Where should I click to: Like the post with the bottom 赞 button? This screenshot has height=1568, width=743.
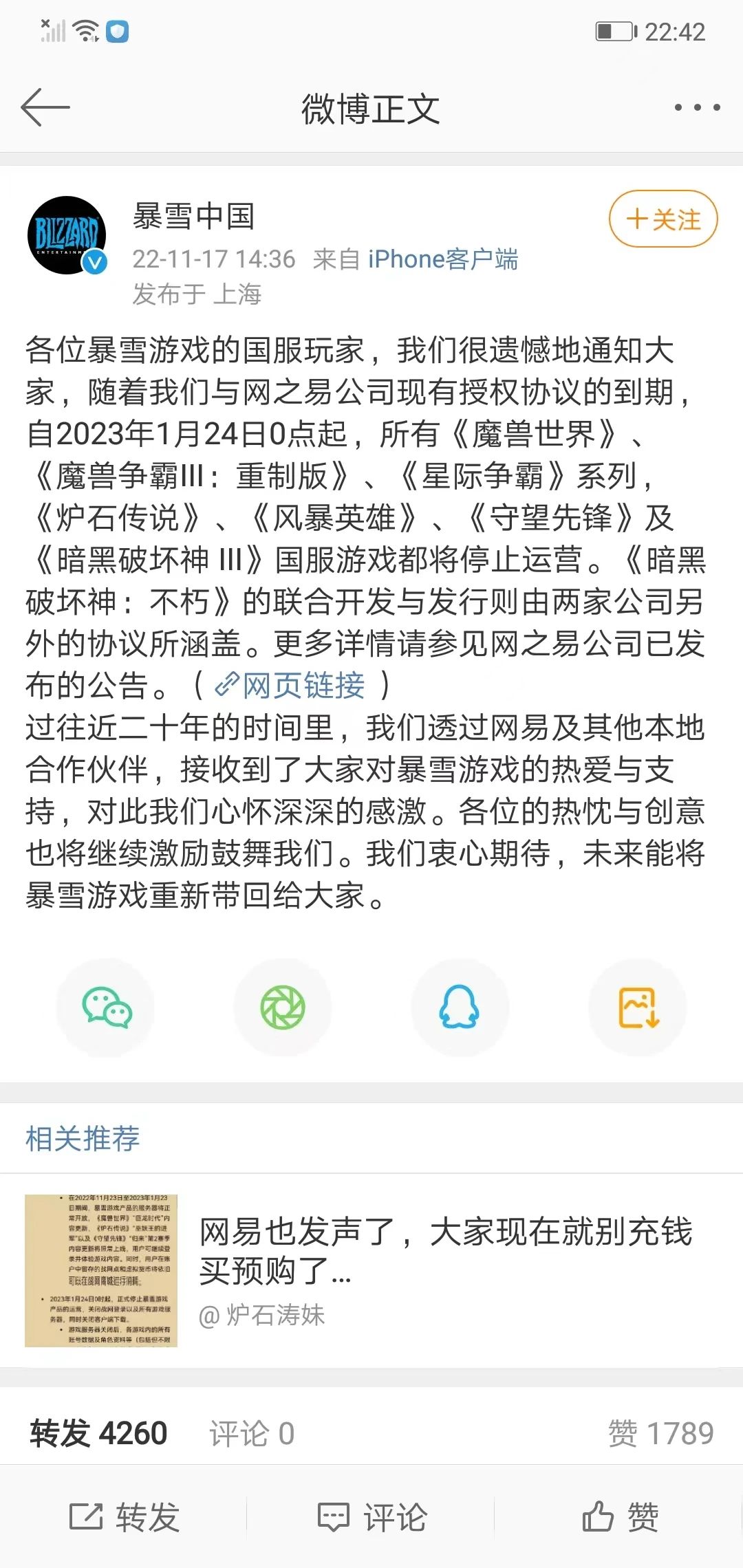pyautogui.click(x=619, y=1517)
